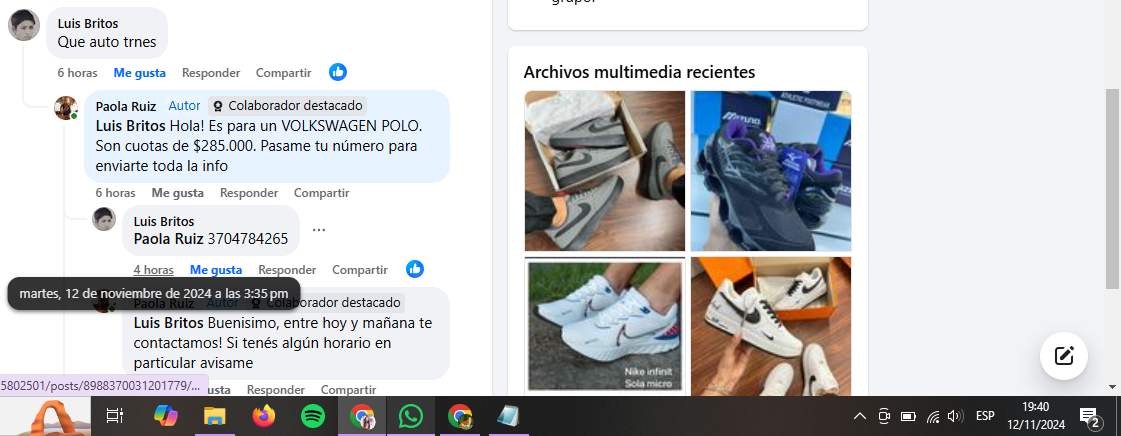This screenshot has height=436, width=1121.
Task: Like Luis Britos's "Que auto trnes" comment
Action: [x=139, y=73]
